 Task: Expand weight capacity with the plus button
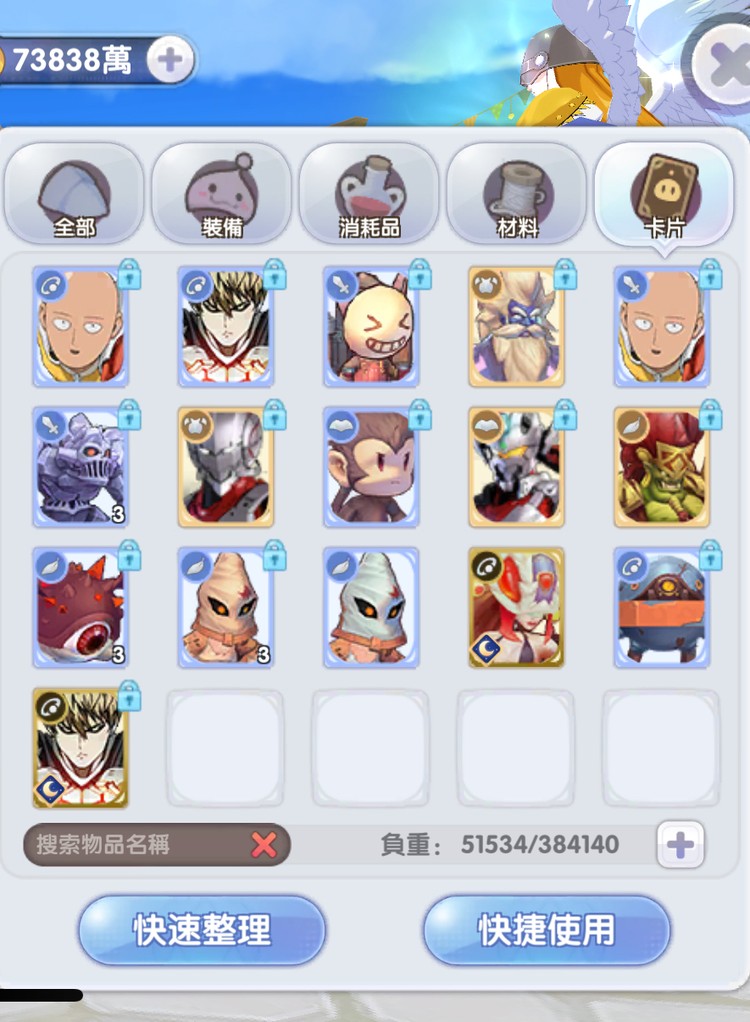(680, 845)
